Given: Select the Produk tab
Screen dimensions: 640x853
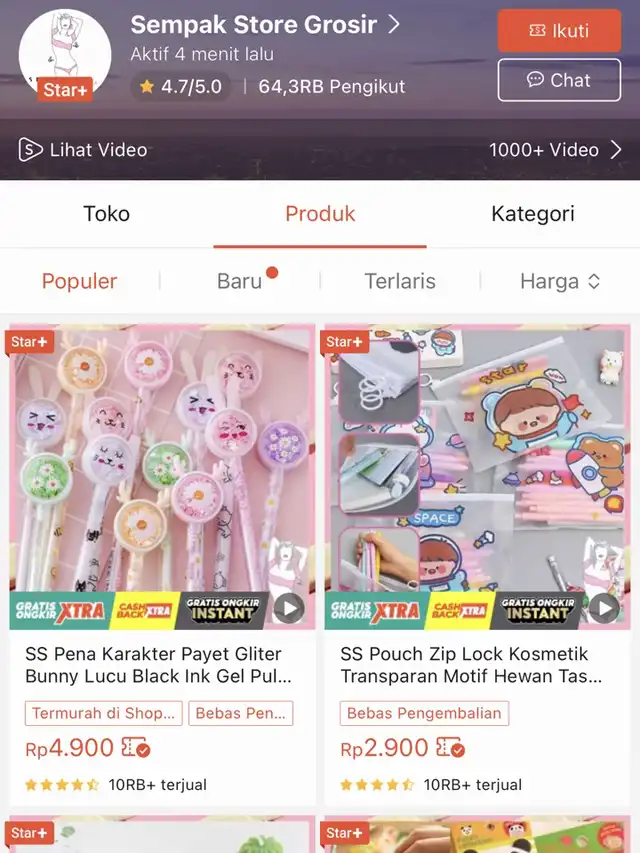Looking at the screenshot, I should [x=320, y=213].
